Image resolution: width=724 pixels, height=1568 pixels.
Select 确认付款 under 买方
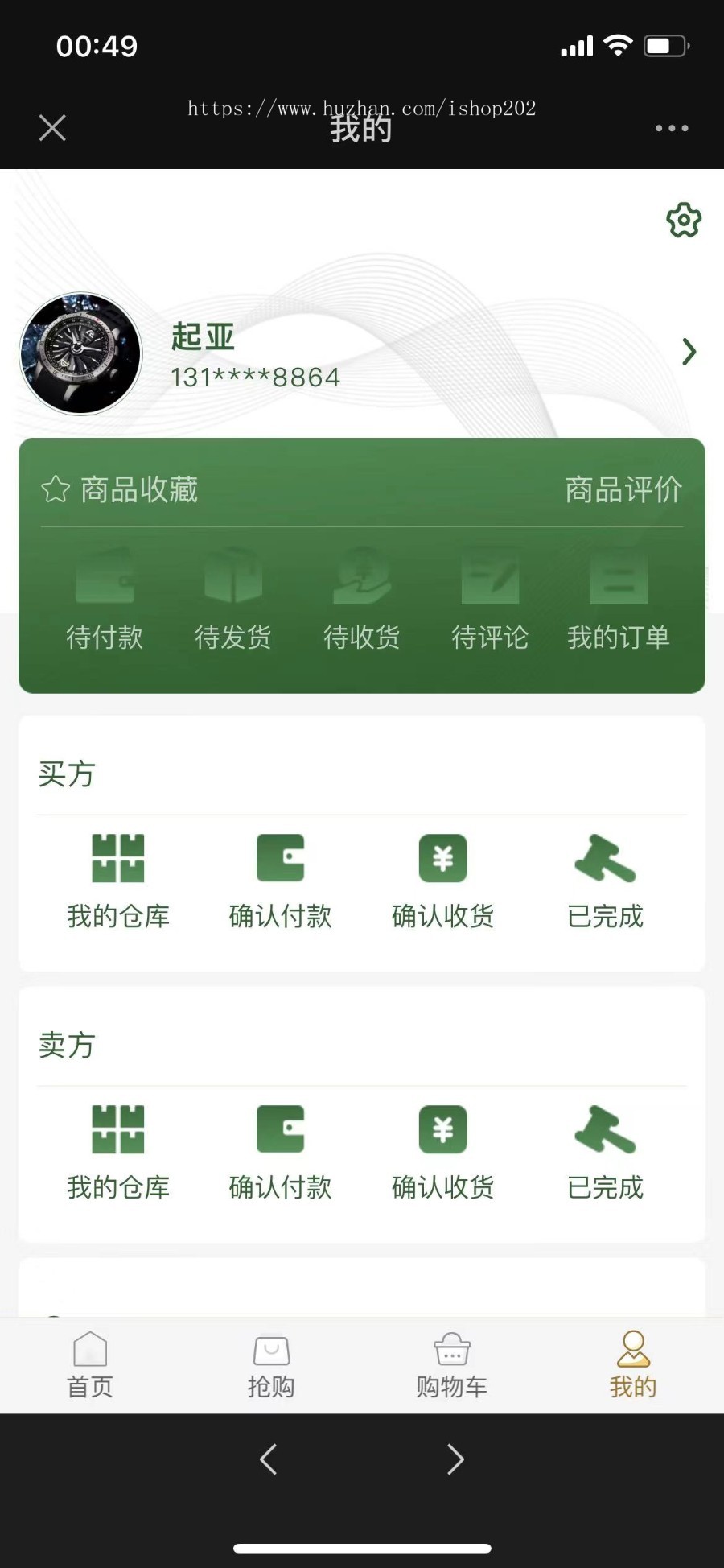tap(281, 881)
